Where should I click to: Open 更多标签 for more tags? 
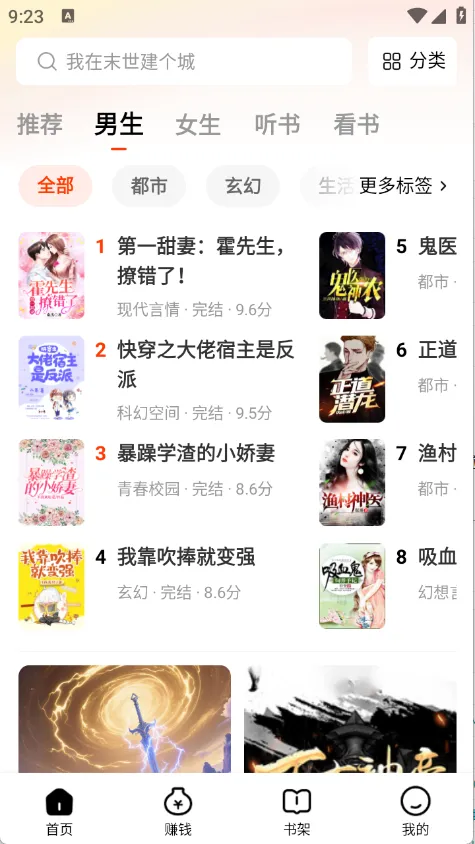[x=403, y=186]
